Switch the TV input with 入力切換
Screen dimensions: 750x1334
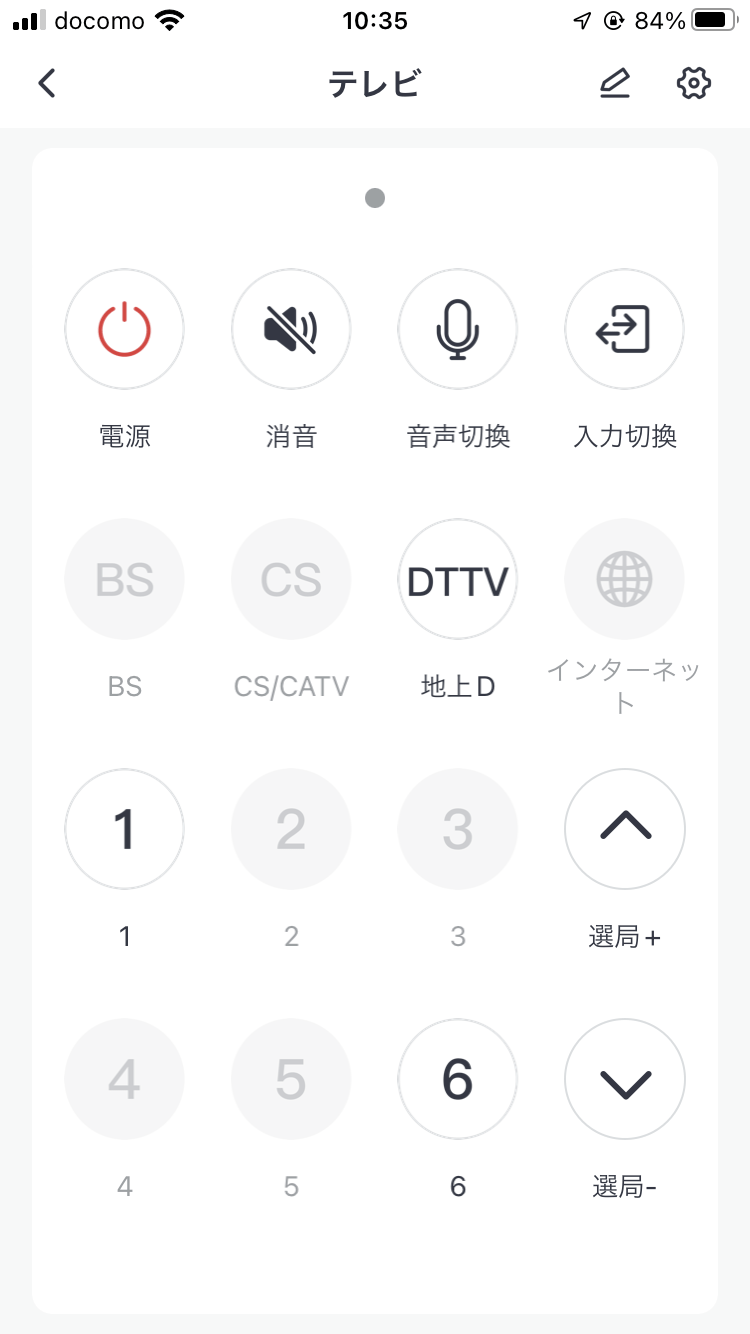pyautogui.click(x=625, y=329)
